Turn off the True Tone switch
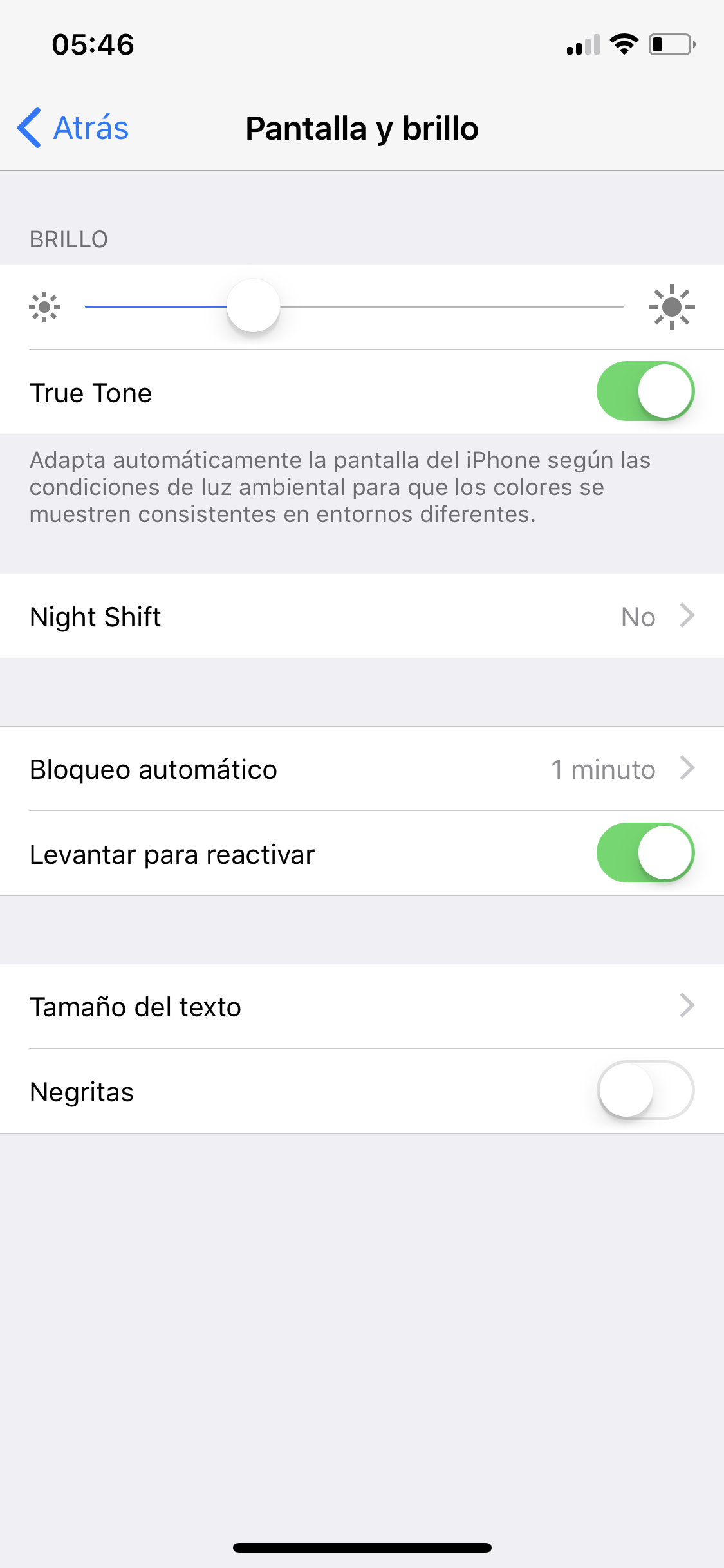The height and width of the screenshot is (1568, 724). [645, 391]
